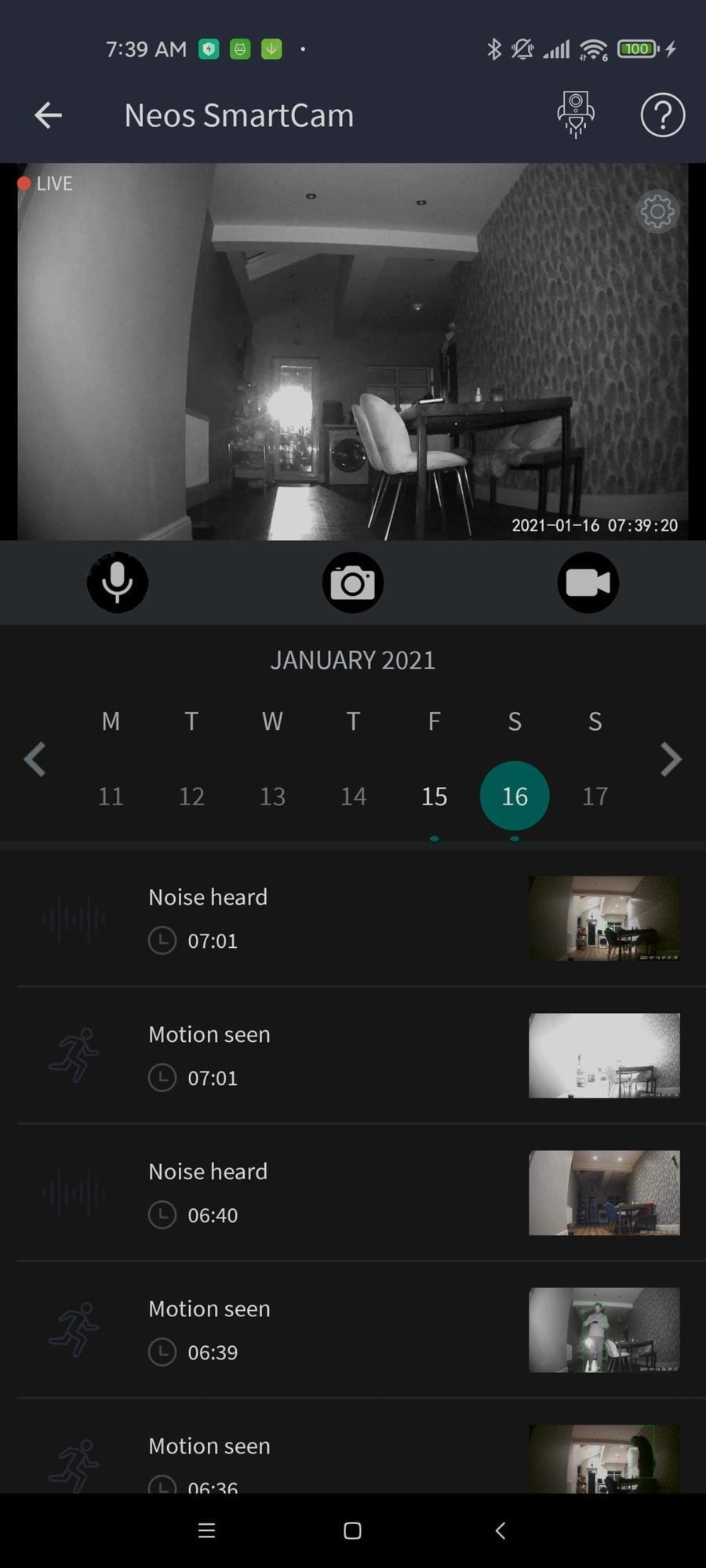Image resolution: width=706 pixels, height=1568 pixels.
Task: Open system recent apps menu
Action: pyautogui.click(x=206, y=1530)
